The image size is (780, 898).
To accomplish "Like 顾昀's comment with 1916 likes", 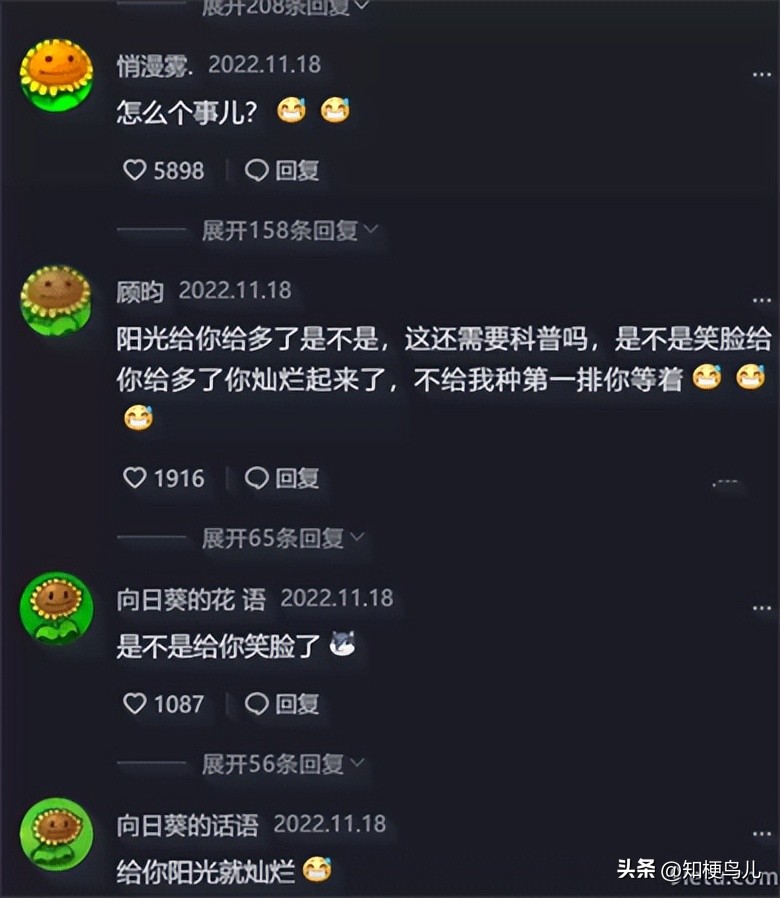I will click(x=135, y=479).
